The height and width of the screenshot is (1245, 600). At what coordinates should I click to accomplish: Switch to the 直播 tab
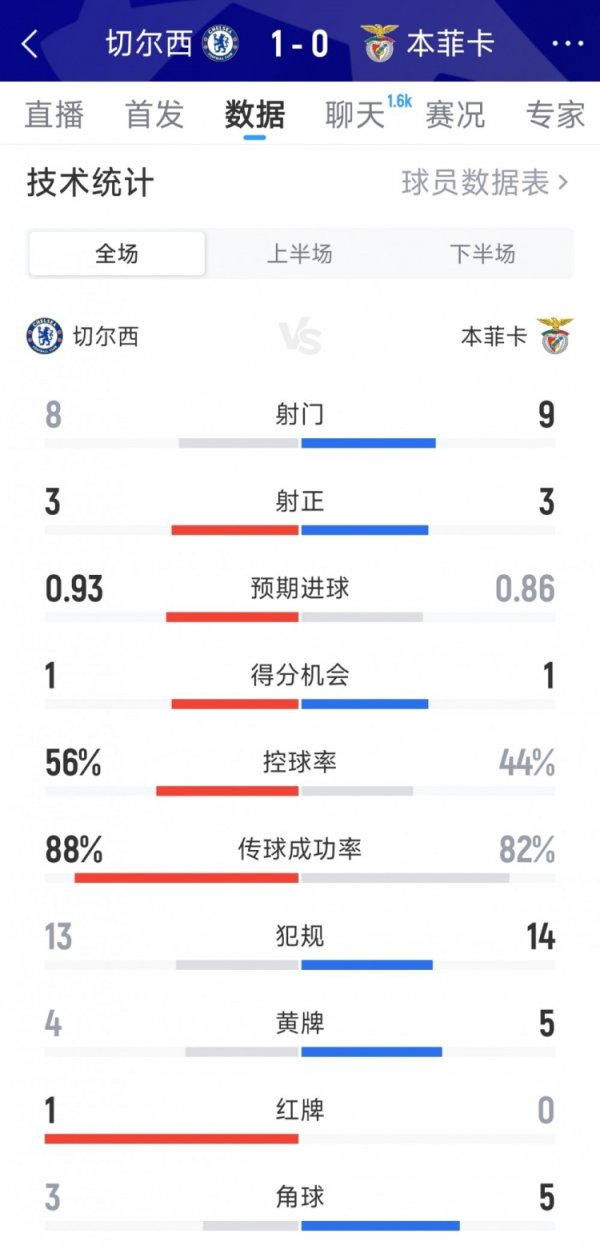pyautogui.click(x=54, y=115)
